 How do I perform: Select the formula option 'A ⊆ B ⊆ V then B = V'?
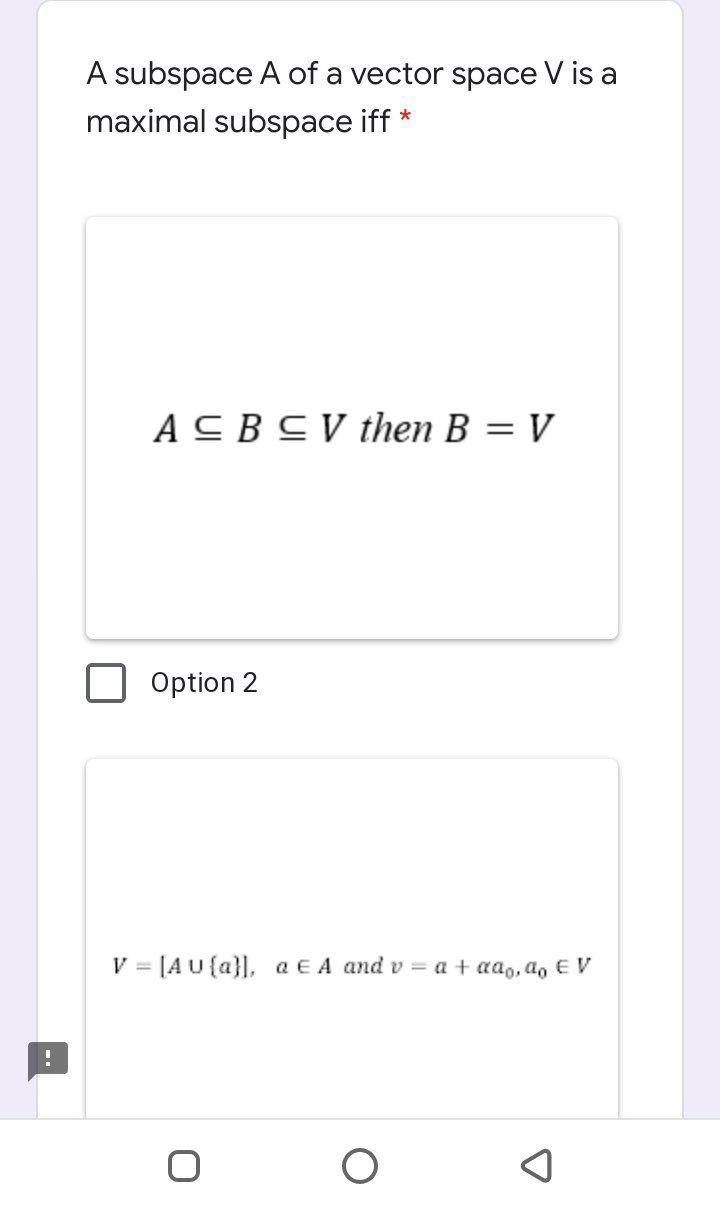click(x=352, y=427)
